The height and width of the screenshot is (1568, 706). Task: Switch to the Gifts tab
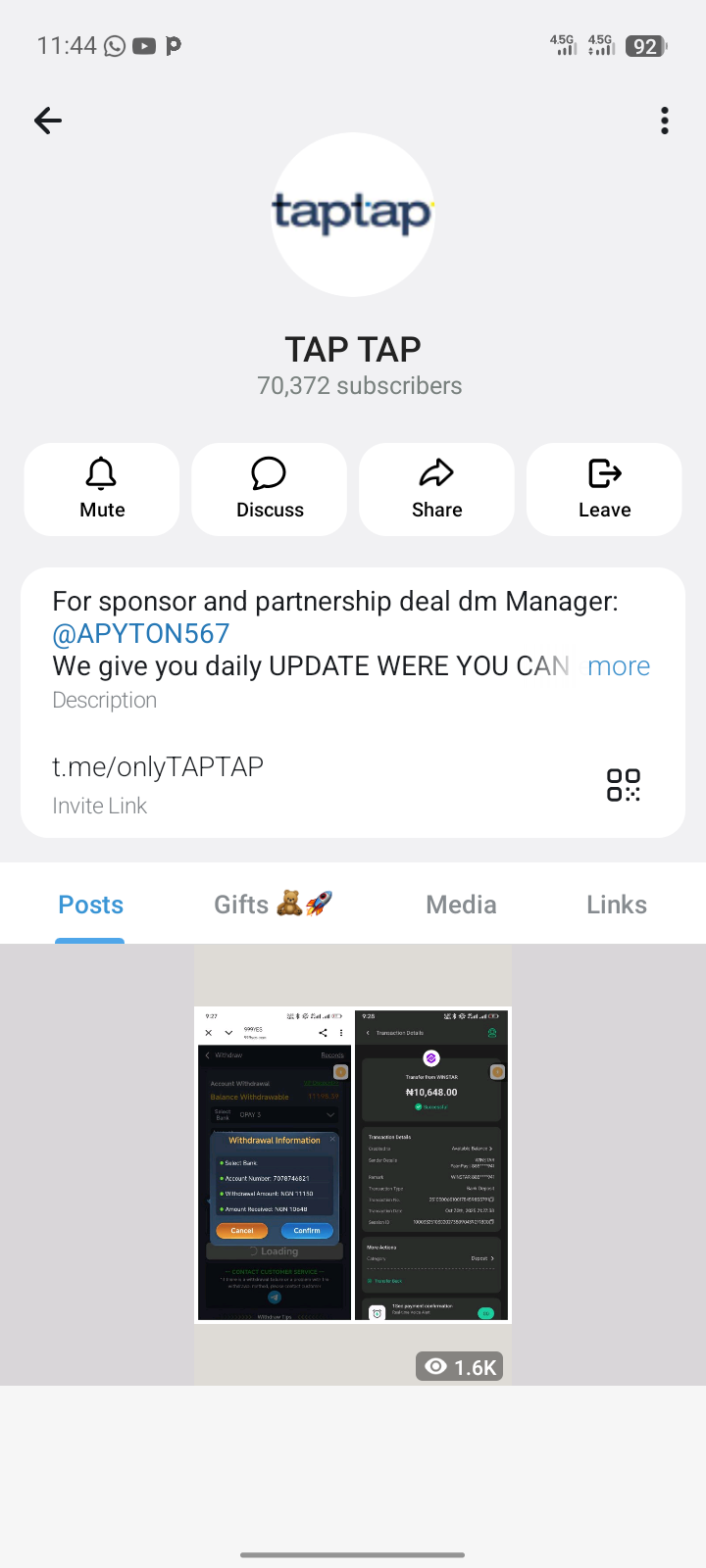pyautogui.click(x=273, y=905)
